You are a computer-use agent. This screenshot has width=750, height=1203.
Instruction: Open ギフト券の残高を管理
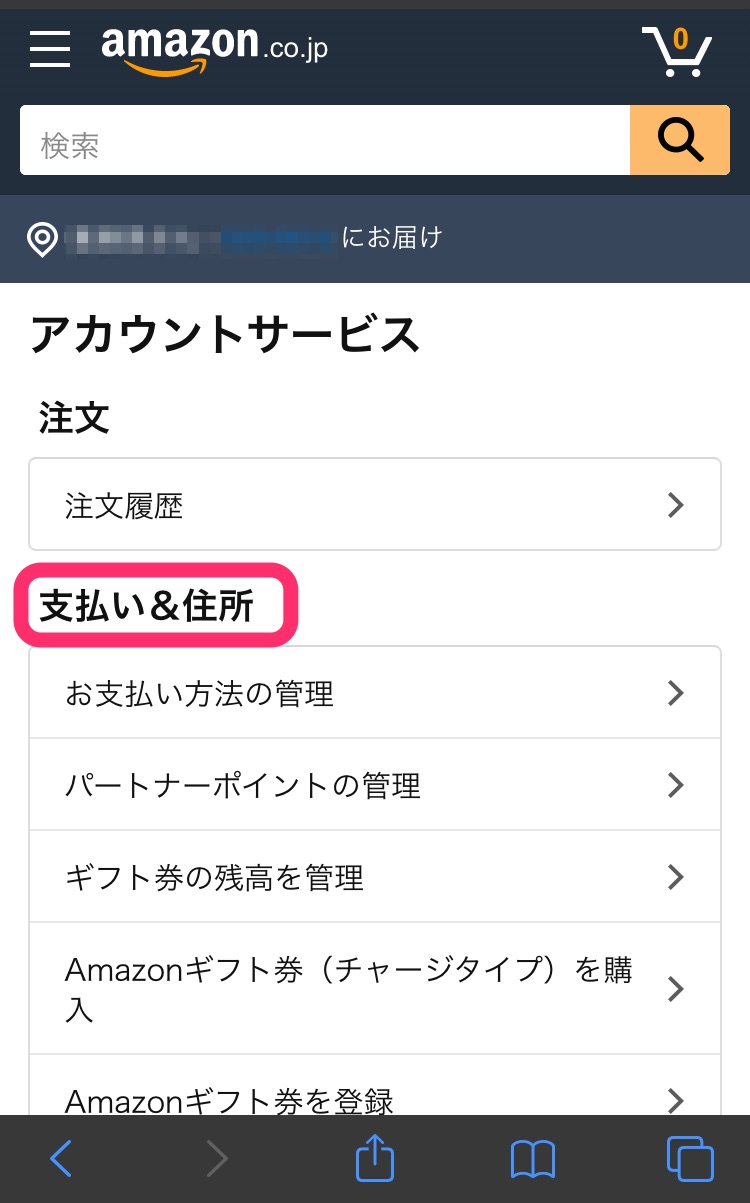pyautogui.click(x=375, y=877)
